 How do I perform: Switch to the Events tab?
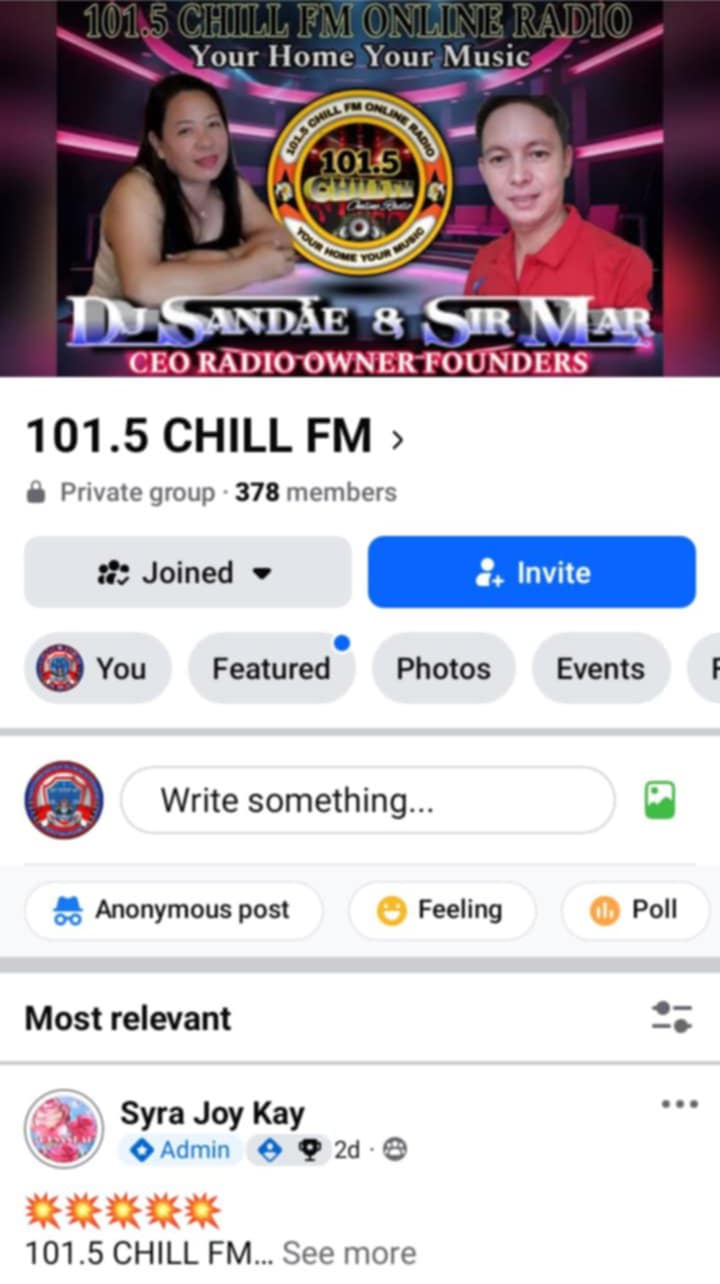click(600, 669)
